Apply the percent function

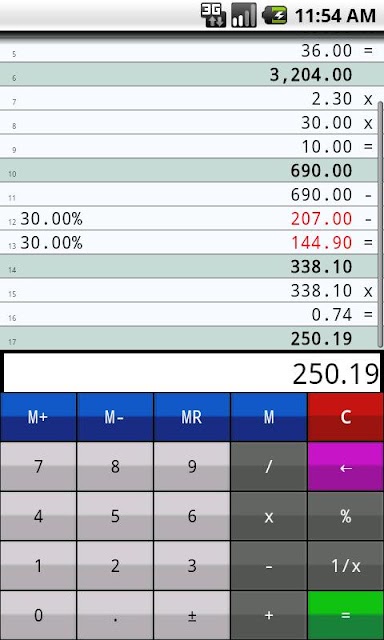point(346,516)
